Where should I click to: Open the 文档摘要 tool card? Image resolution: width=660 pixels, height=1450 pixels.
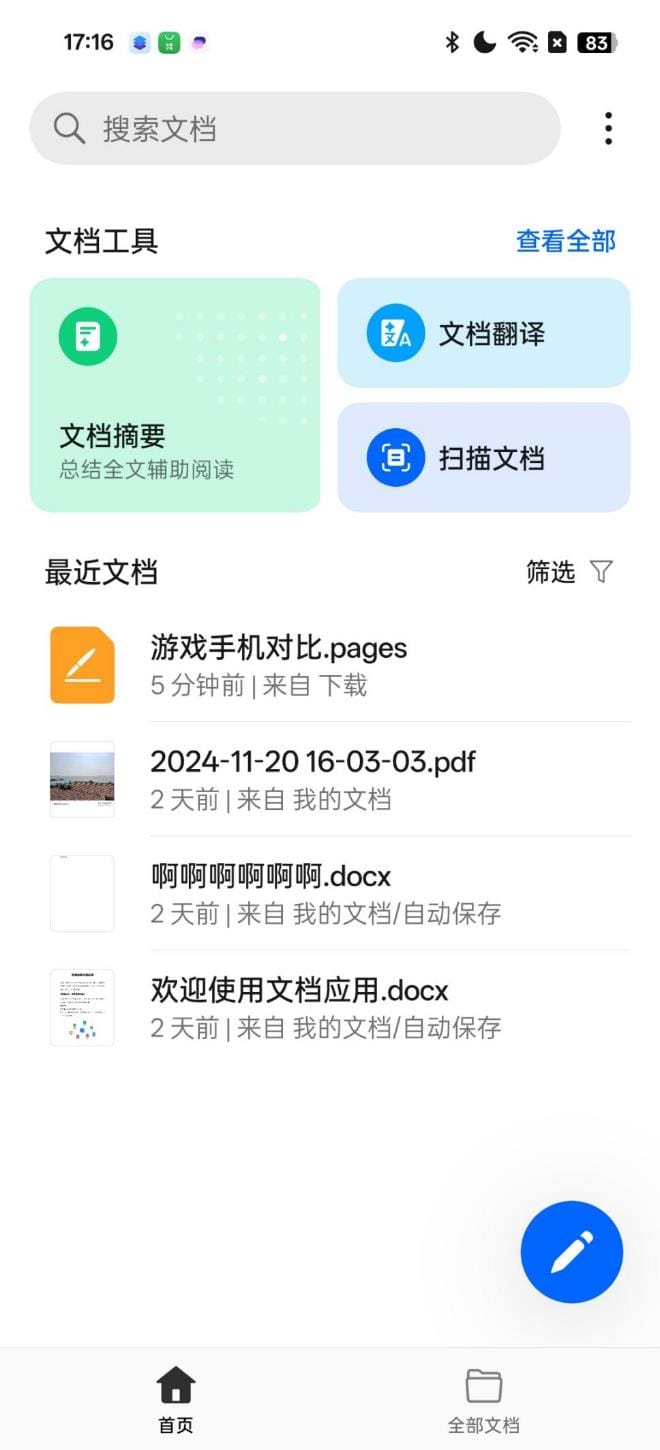pyautogui.click(x=175, y=395)
